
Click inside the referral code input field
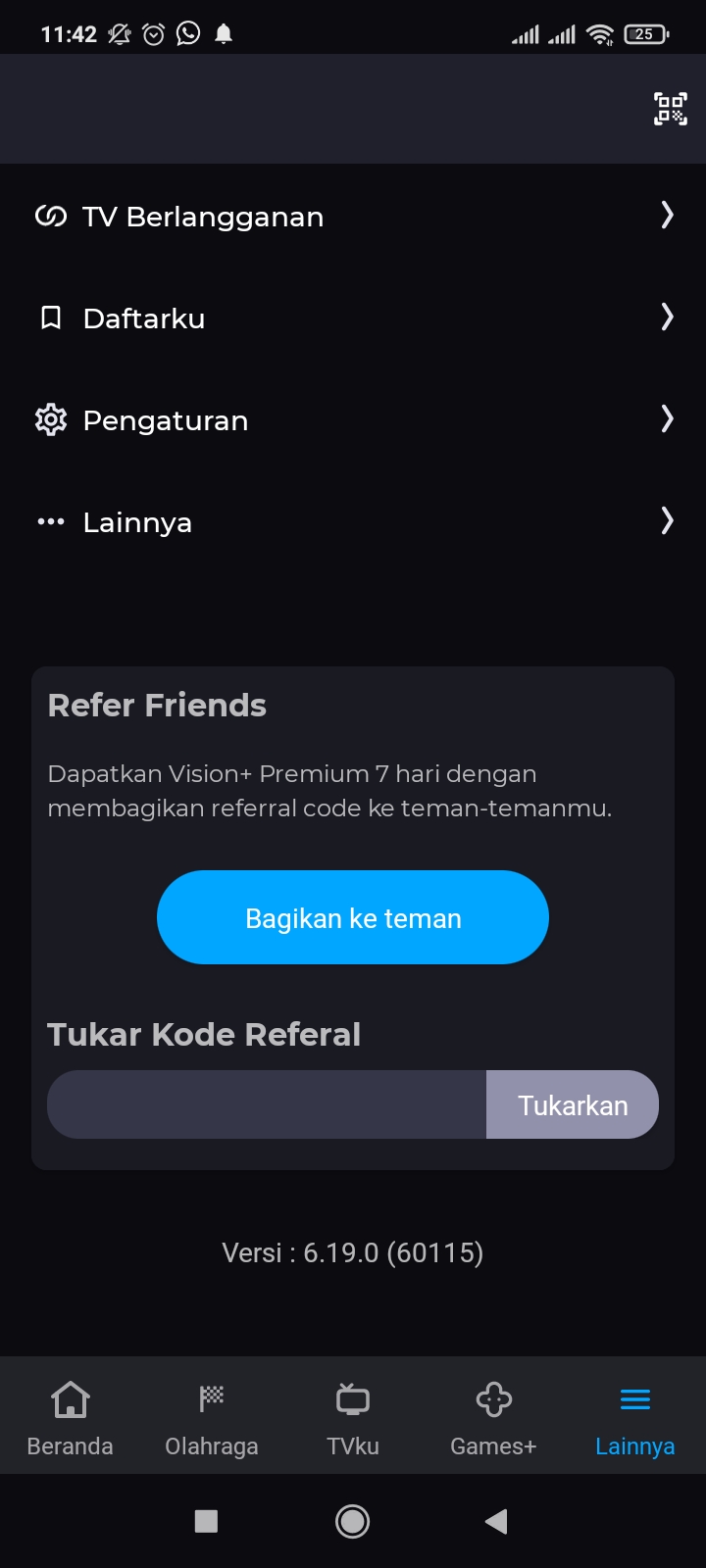click(265, 1104)
